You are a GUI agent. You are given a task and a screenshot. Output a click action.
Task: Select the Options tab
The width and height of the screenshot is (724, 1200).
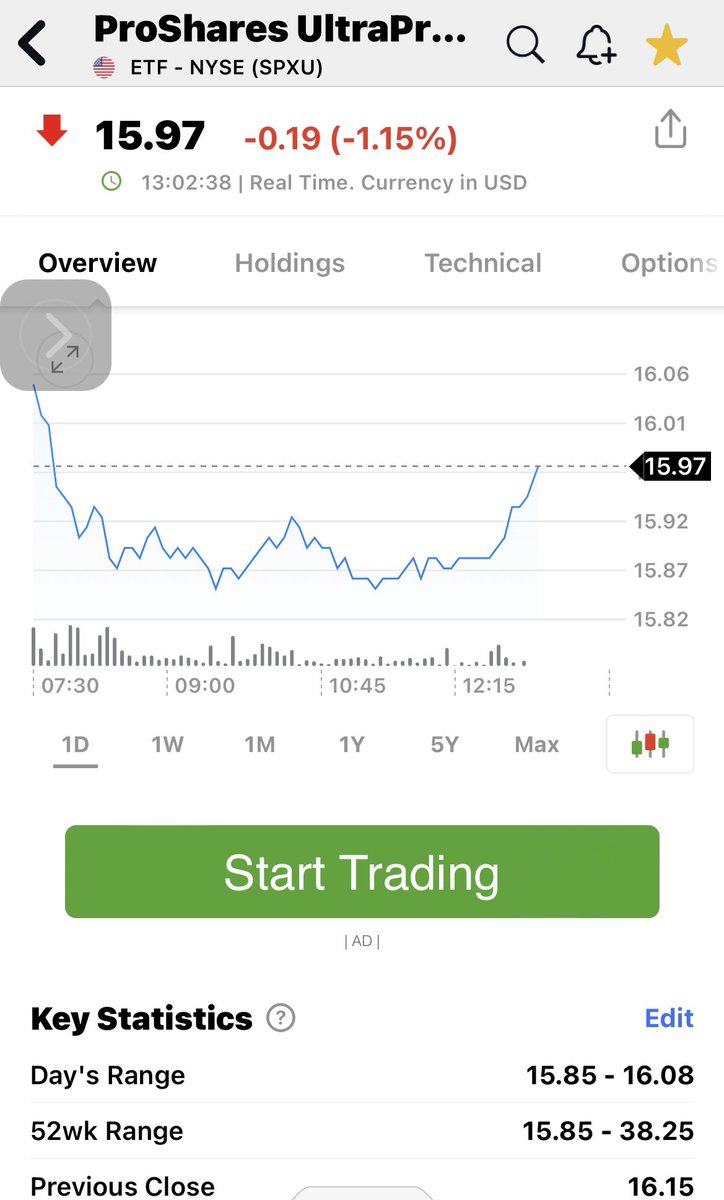pos(669,263)
